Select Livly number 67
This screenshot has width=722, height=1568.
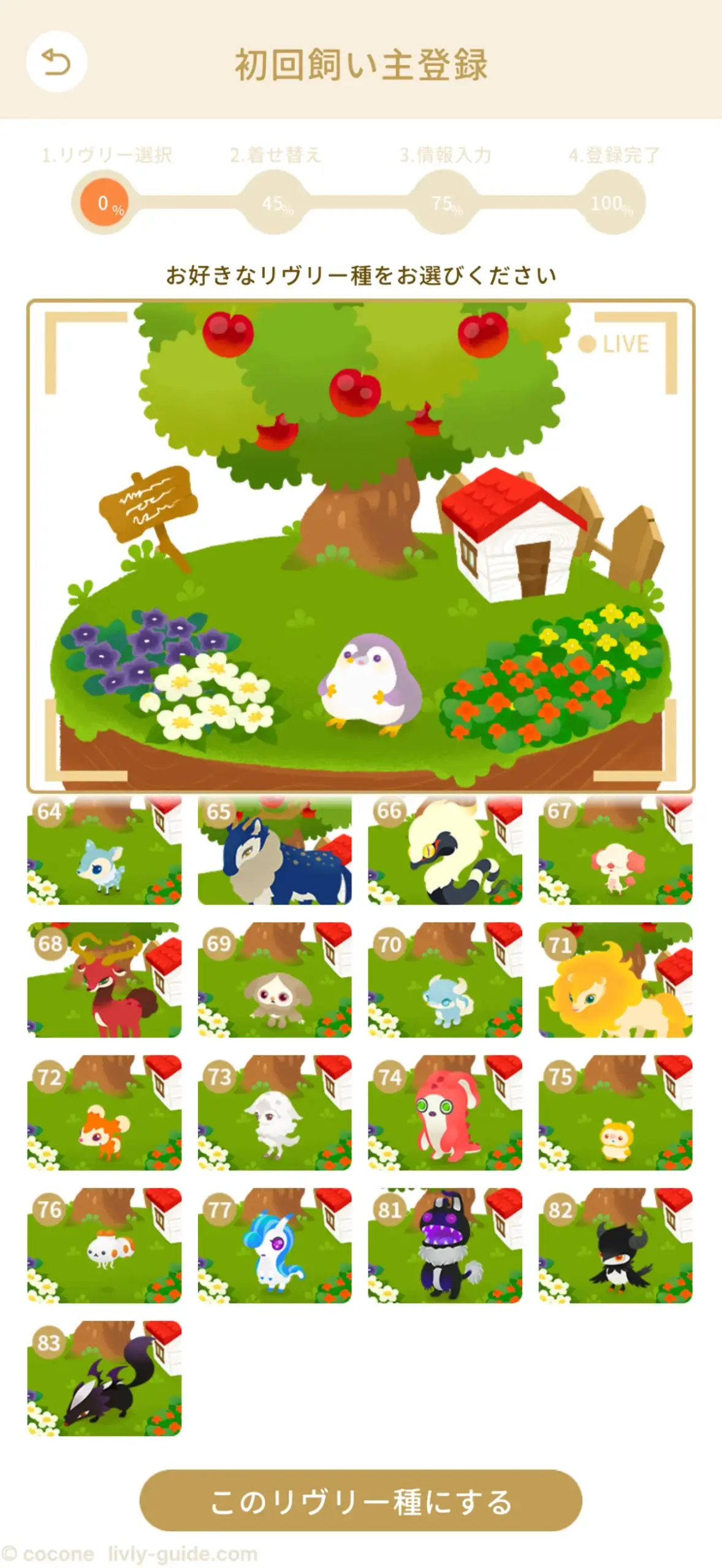615,850
